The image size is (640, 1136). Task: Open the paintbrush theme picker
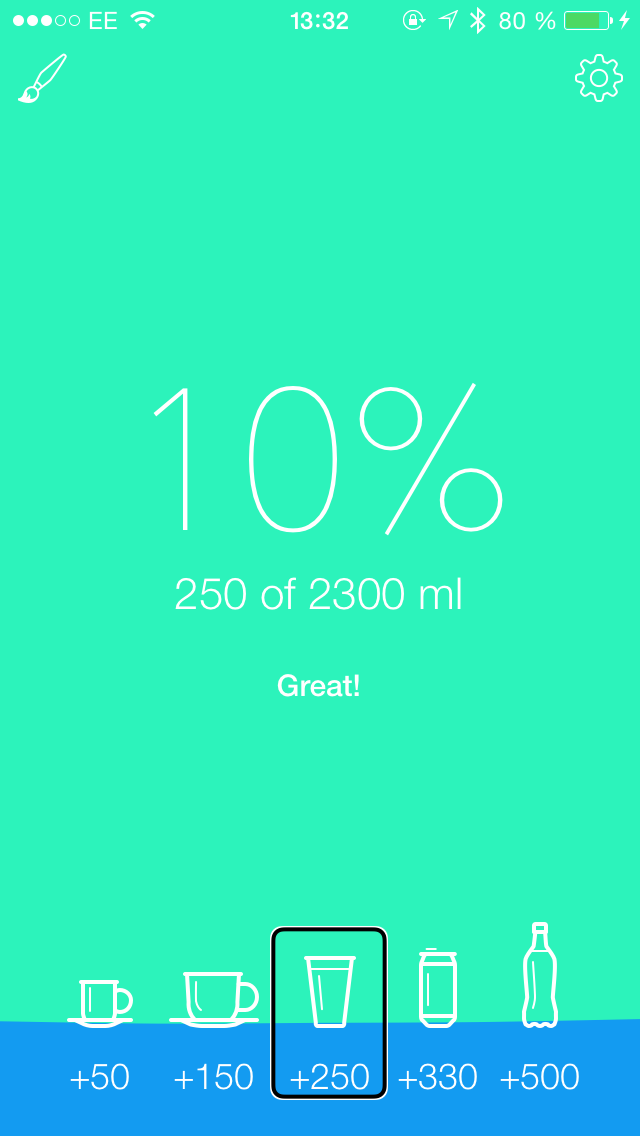(x=42, y=79)
